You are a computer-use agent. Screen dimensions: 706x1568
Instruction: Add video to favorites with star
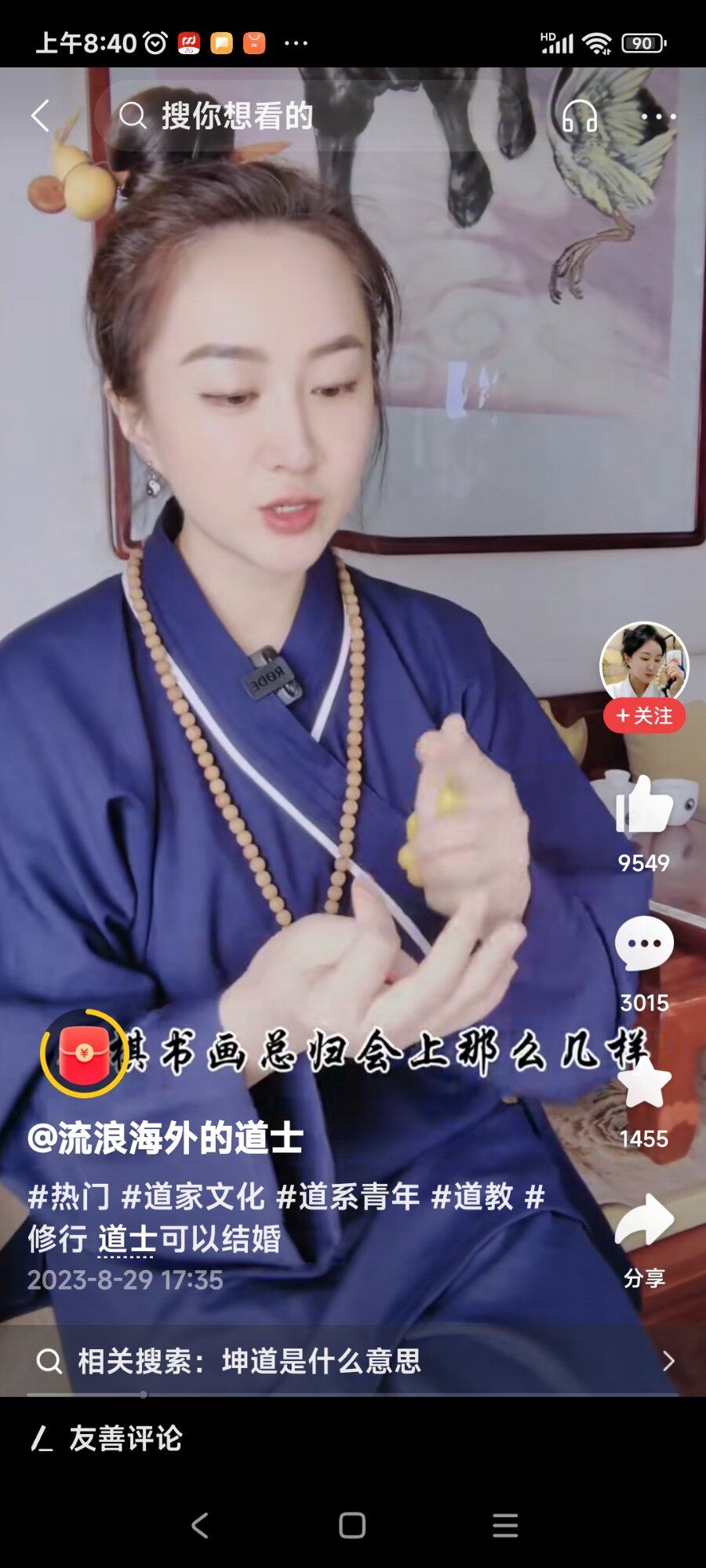644,1084
